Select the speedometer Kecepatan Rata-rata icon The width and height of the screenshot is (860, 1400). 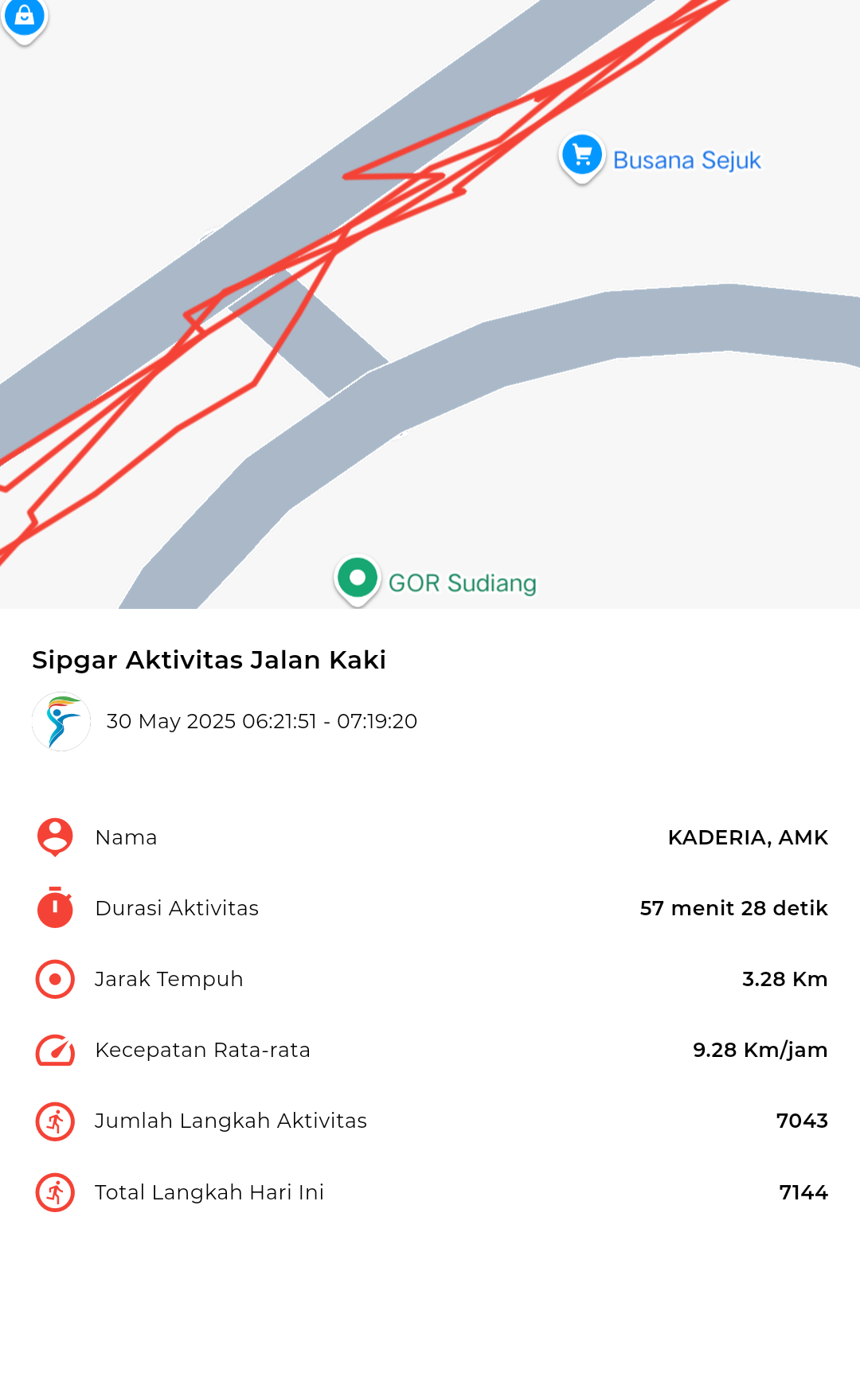[54, 1049]
